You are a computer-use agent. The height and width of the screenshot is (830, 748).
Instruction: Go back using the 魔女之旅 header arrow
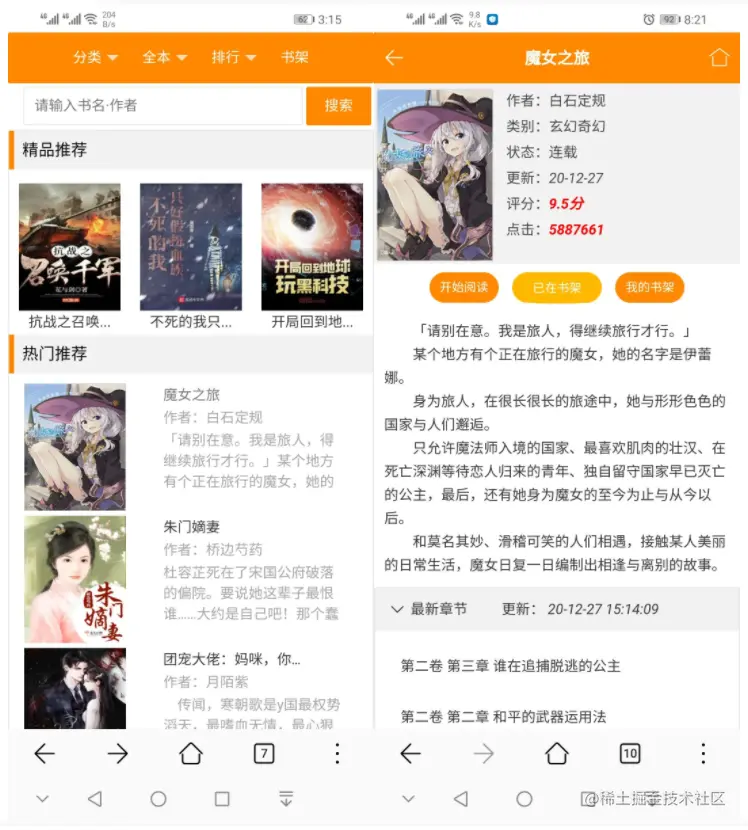click(394, 58)
